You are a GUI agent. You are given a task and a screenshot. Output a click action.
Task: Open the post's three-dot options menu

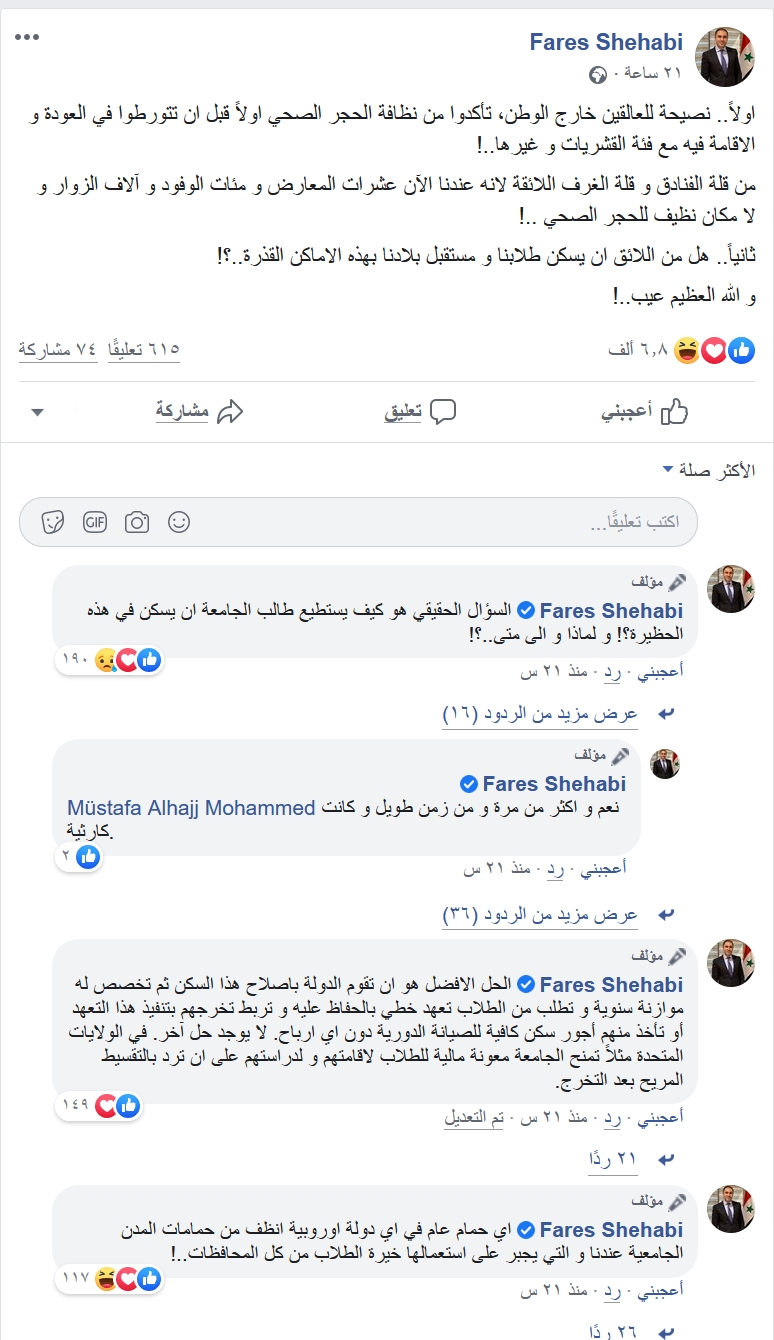27,38
